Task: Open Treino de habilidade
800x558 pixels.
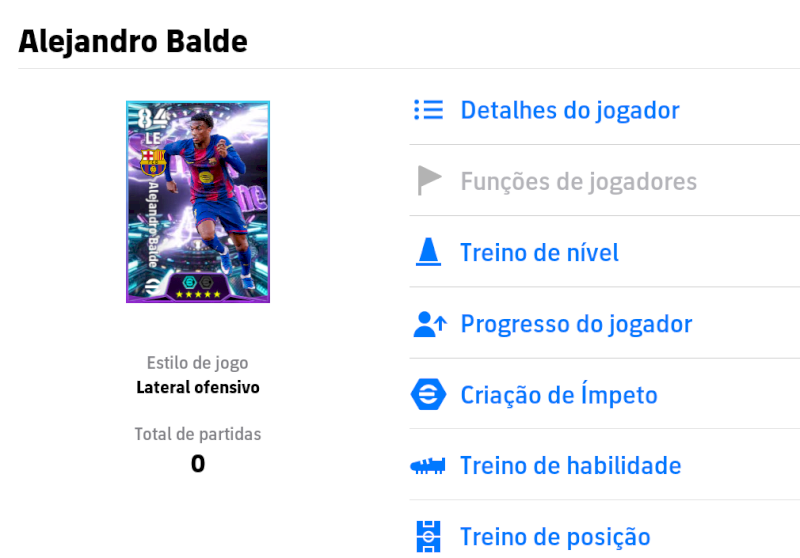Action: tap(570, 466)
